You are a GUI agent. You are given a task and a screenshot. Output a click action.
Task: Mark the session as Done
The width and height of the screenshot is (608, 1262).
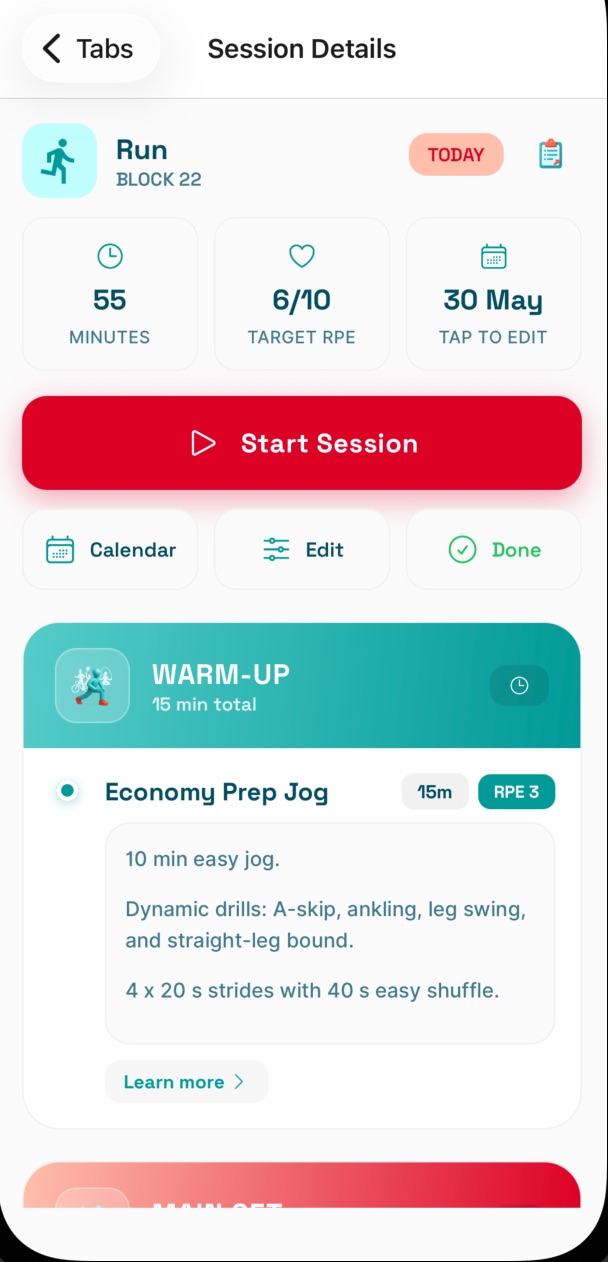click(x=494, y=550)
